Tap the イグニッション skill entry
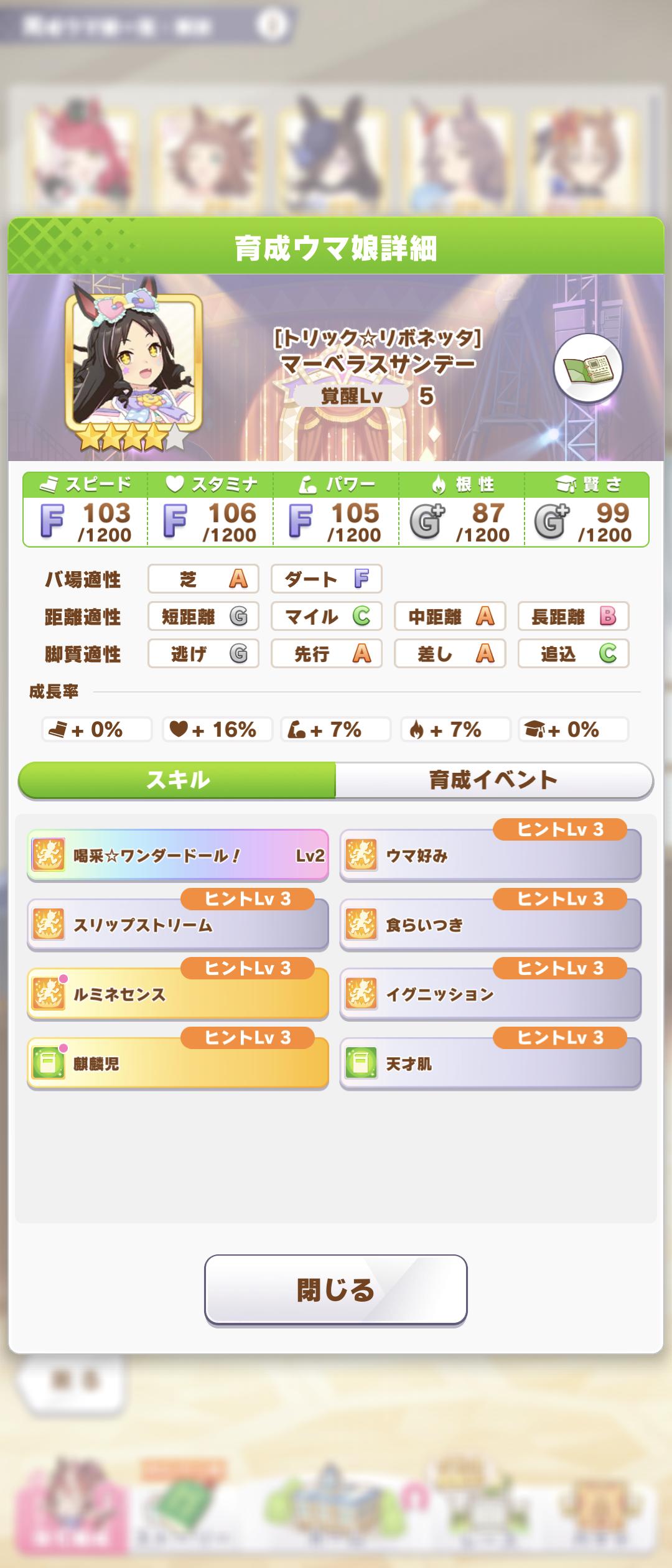This screenshot has height=1568, width=672. click(490, 995)
